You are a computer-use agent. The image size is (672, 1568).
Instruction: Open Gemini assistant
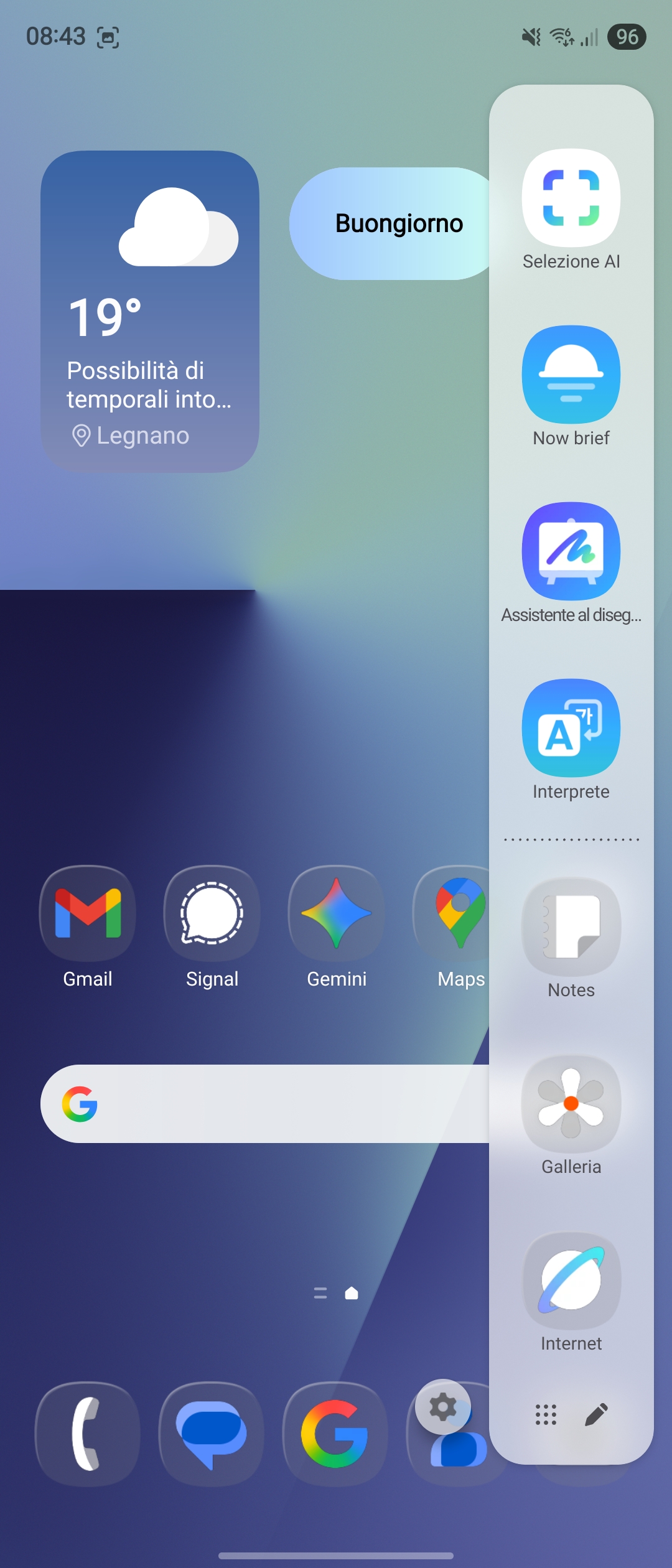click(x=337, y=913)
